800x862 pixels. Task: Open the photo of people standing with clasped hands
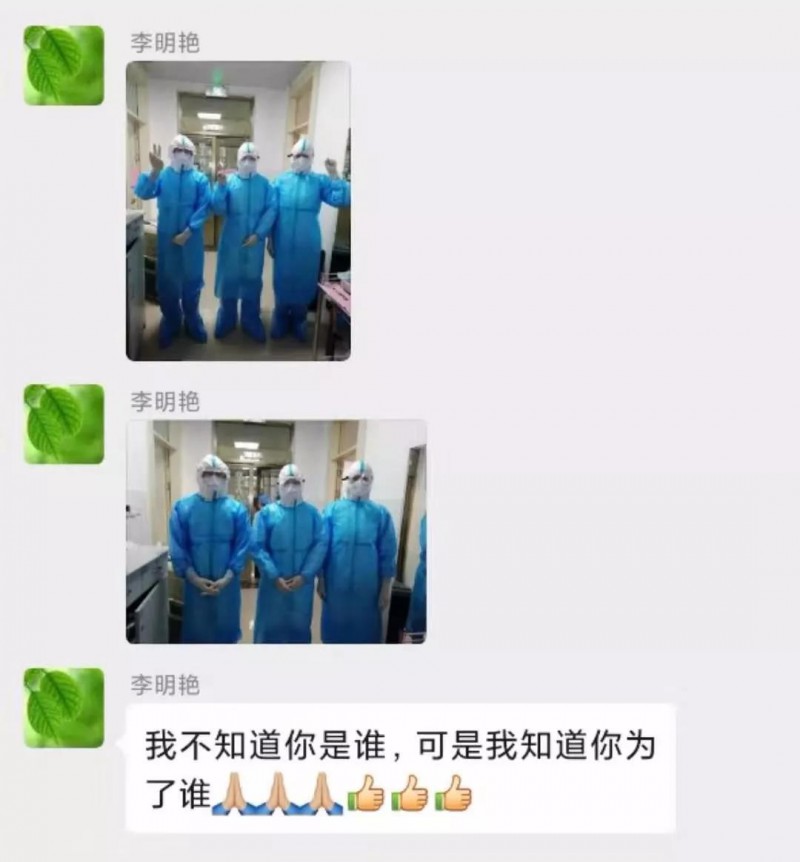[x=276, y=531]
